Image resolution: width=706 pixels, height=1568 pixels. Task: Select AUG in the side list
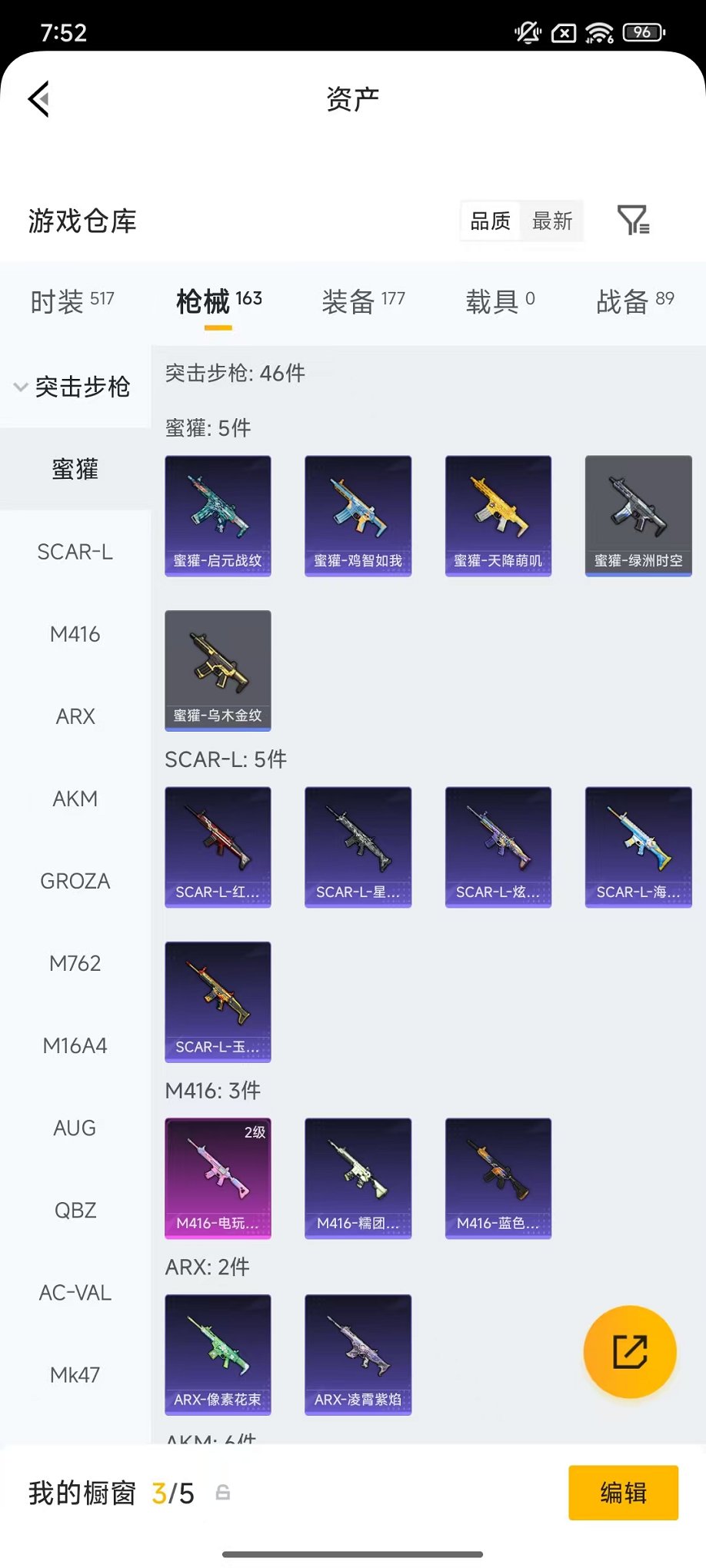(75, 1128)
